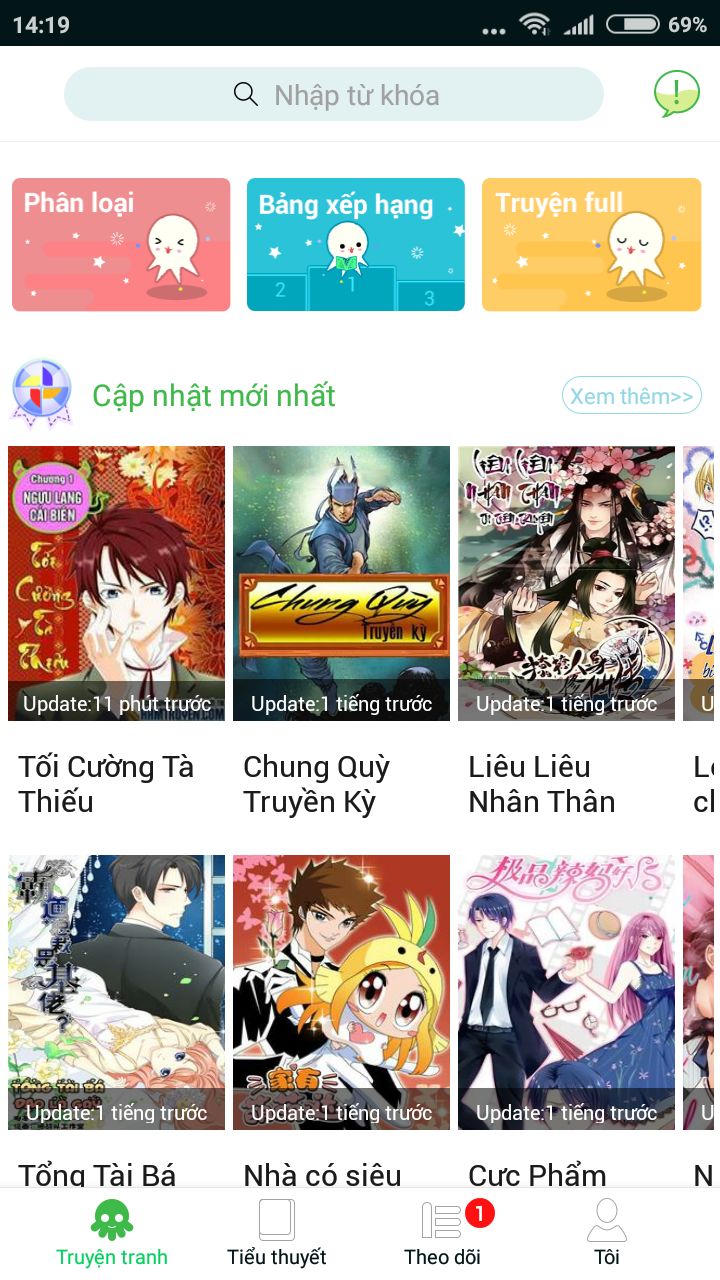Viewport: 720px width, 1280px height.
Task: Open the Chung Quỳ Truyền Kỳ comic cover
Action: (x=341, y=582)
